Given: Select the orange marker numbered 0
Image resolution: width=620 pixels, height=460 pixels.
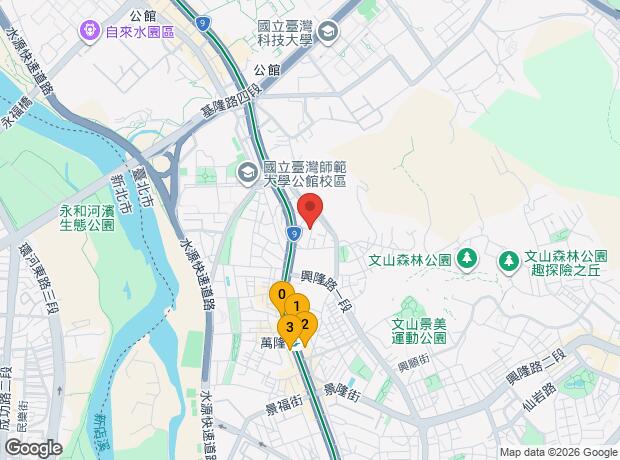Looking at the screenshot, I should pyautogui.click(x=281, y=295).
